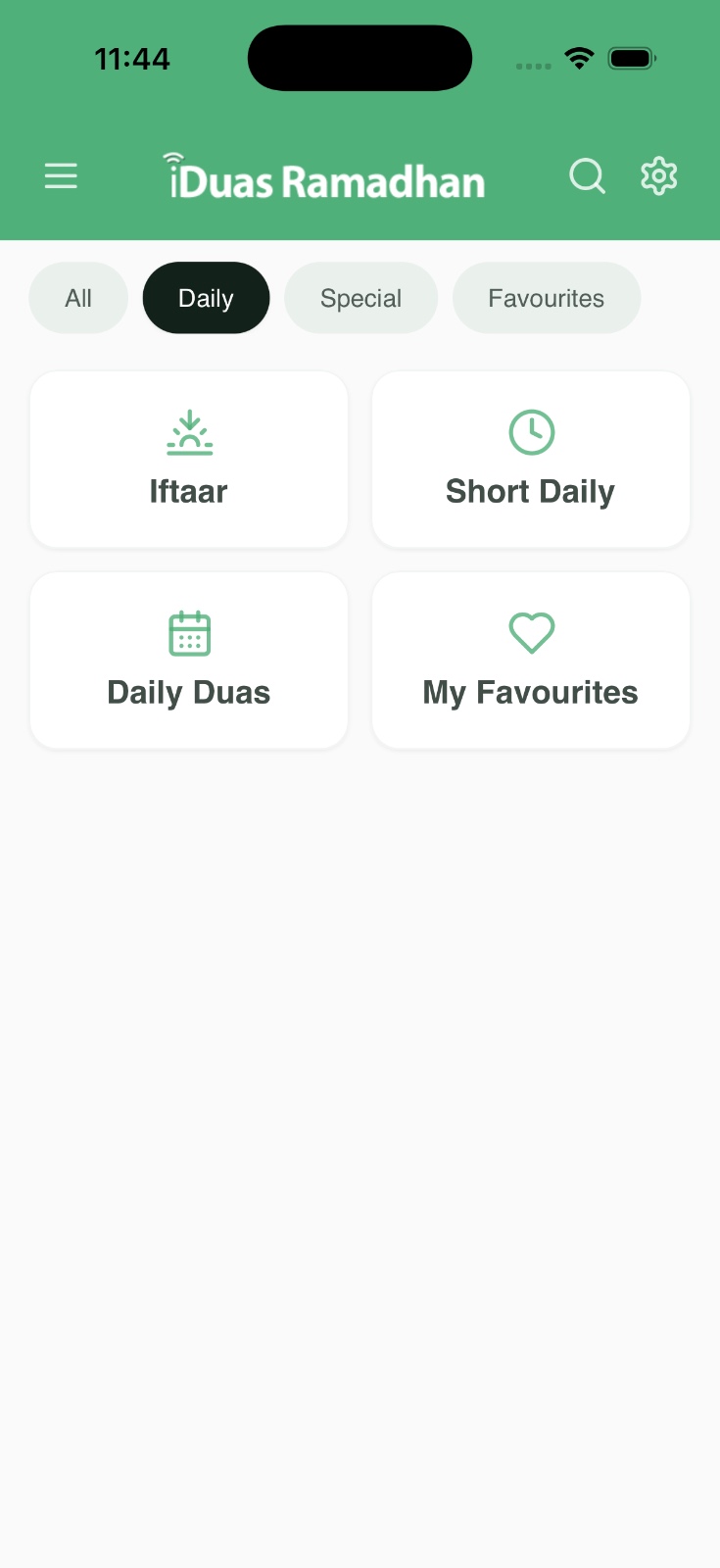This screenshot has width=720, height=1568.
Task: Open the Iftaar duas card
Action: point(188,459)
